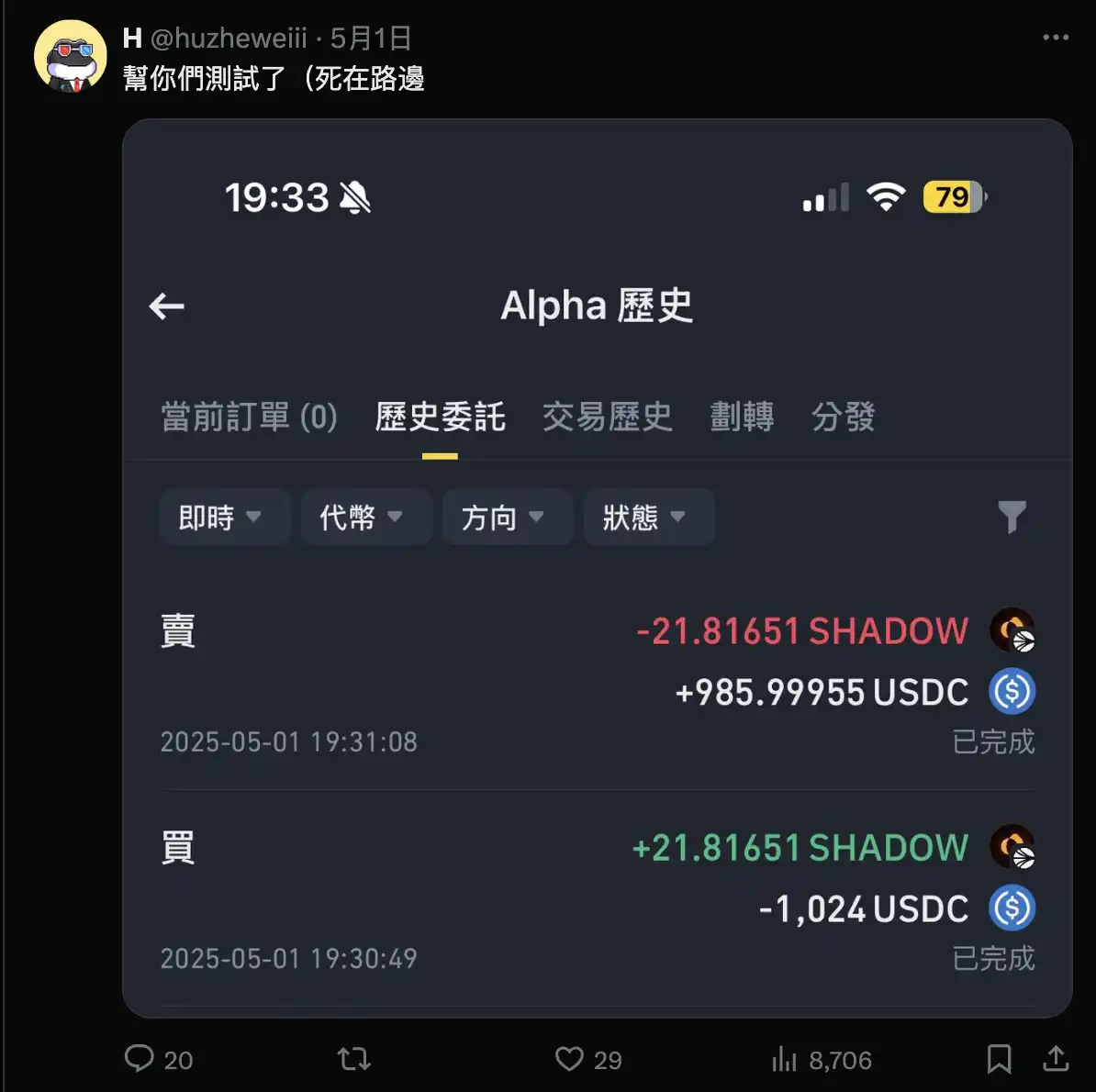Share this post
Viewport: 1096px width, 1092px height.
click(1056, 1059)
